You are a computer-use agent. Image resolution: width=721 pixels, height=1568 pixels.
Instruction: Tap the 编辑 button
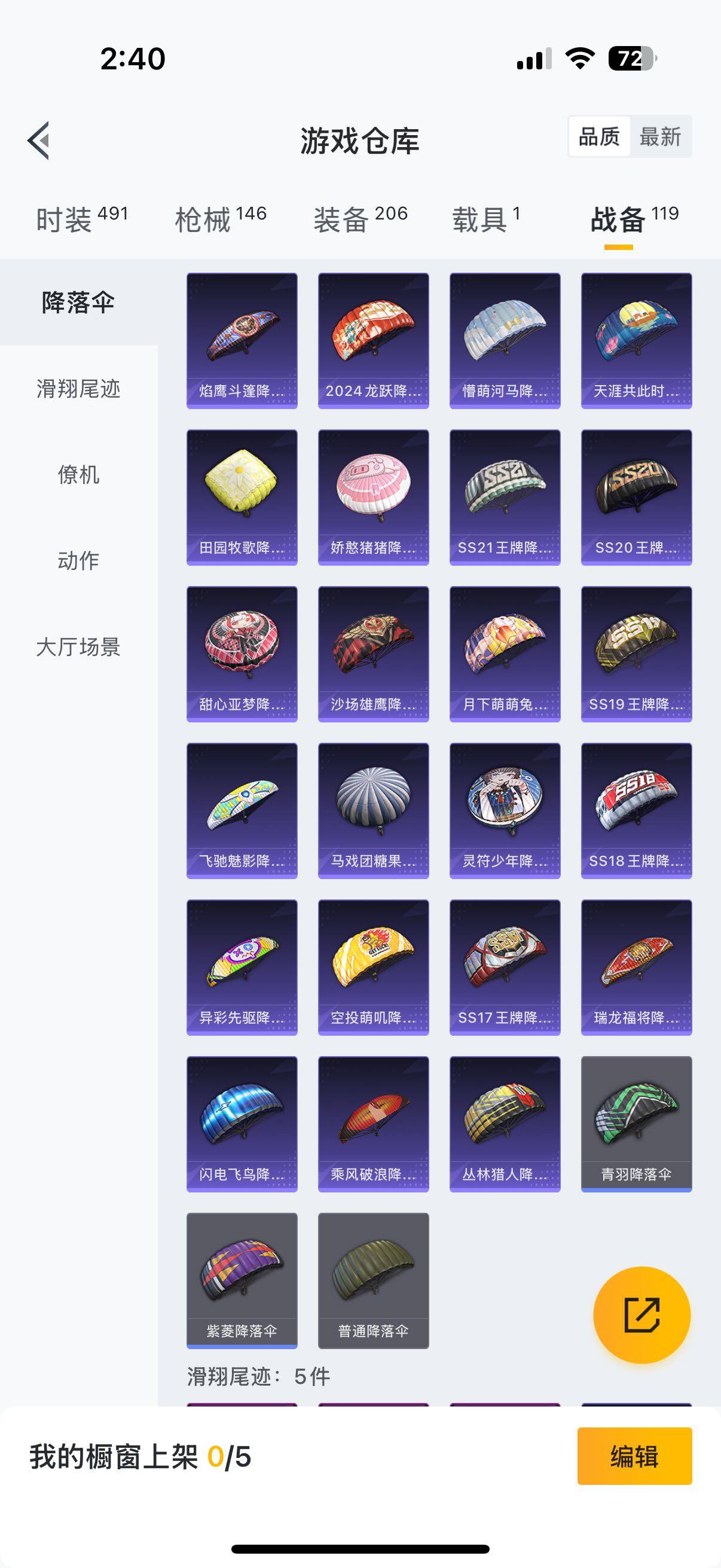click(634, 1457)
